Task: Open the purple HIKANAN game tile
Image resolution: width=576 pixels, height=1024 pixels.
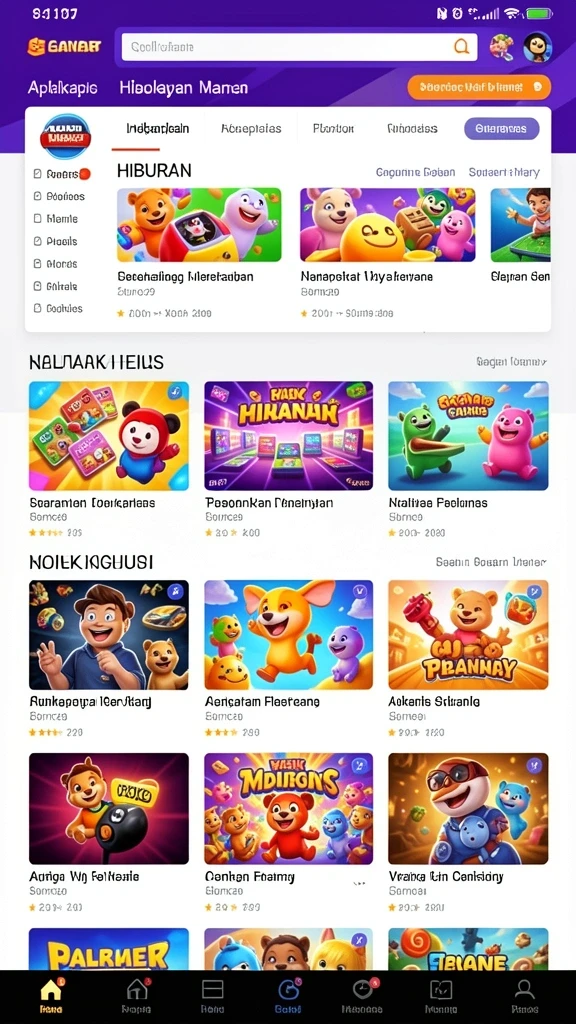Action: click(289, 436)
